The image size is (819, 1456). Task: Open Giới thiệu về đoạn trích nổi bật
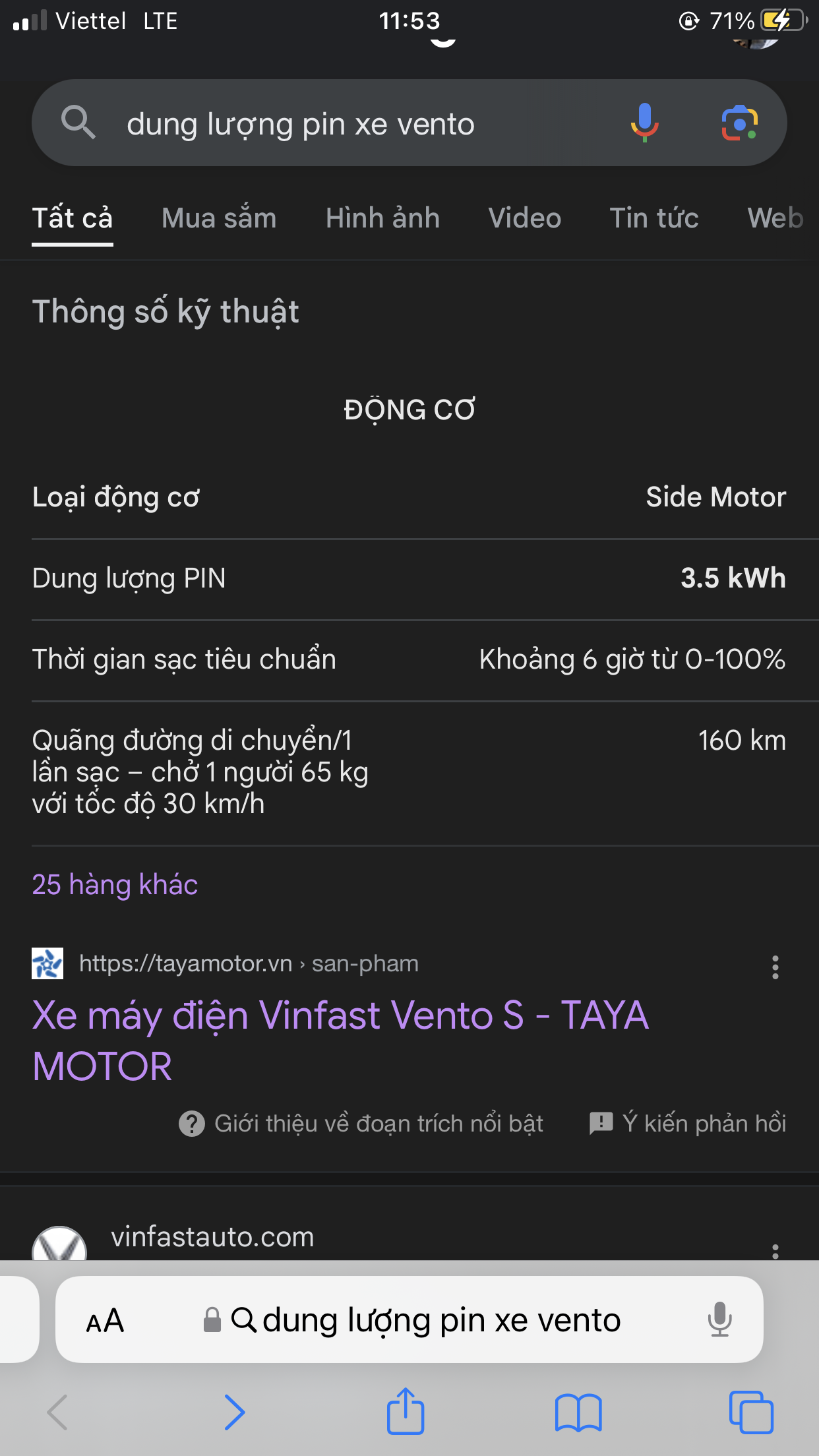tap(361, 1124)
